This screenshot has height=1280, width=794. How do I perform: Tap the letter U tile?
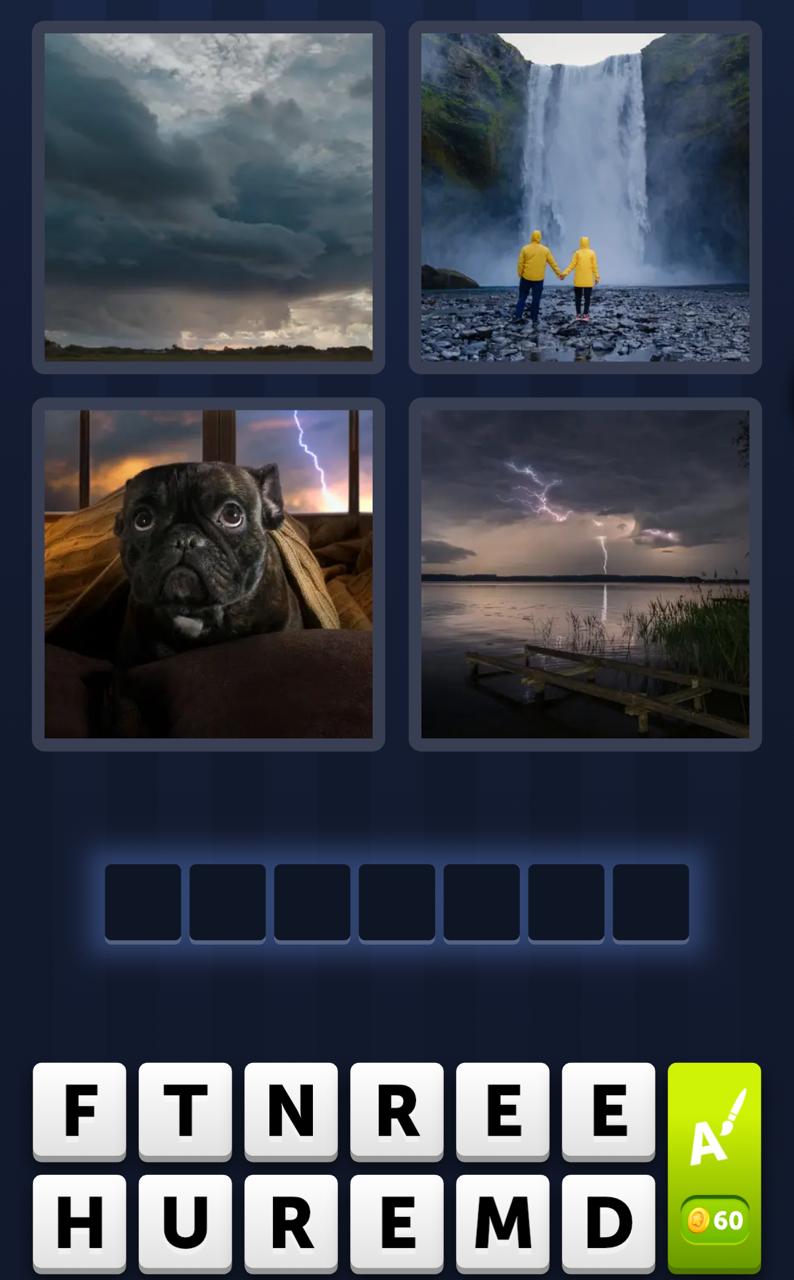point(185,1221)
